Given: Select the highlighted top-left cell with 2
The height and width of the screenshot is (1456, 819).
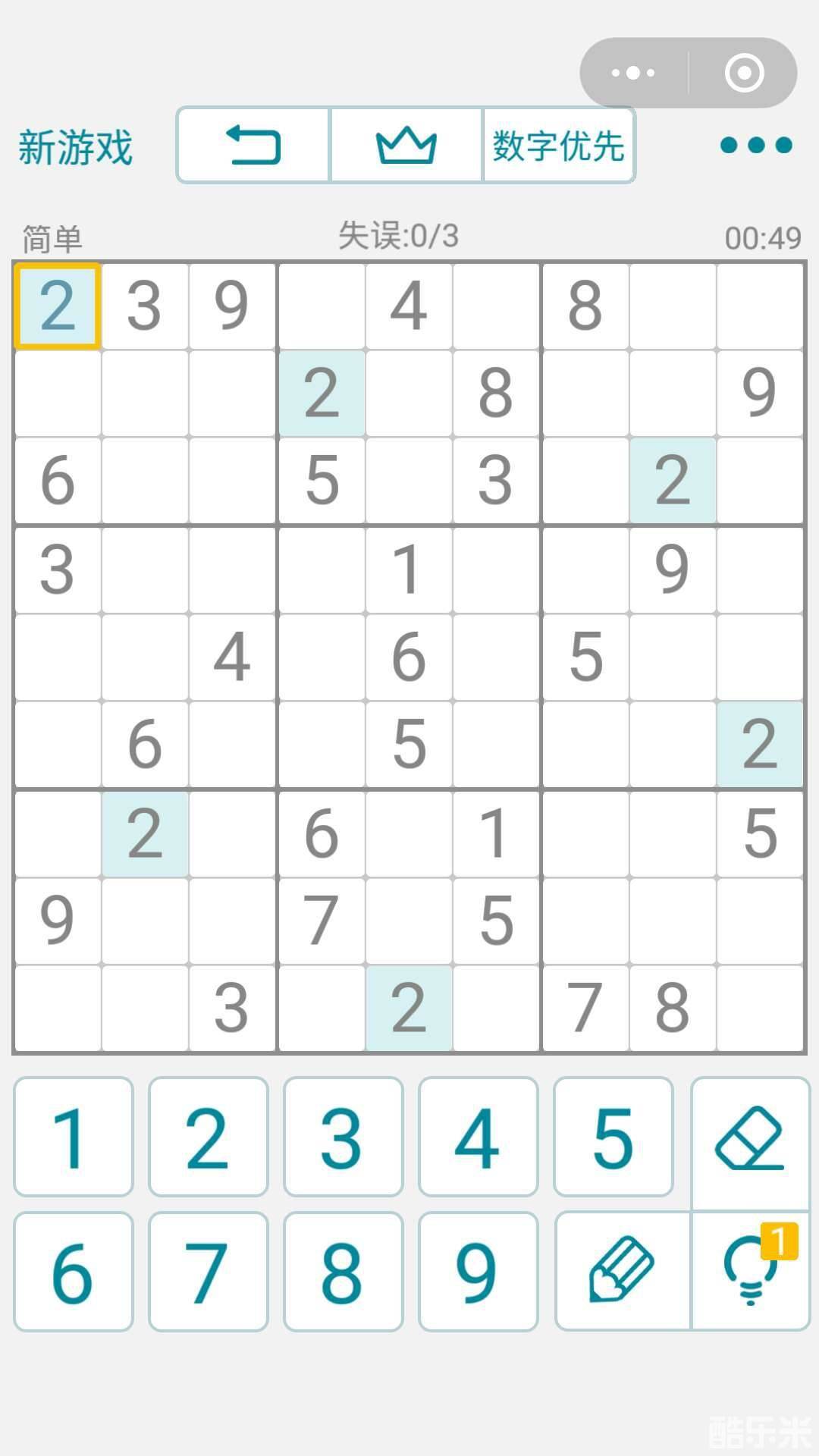Looking at the screenshot, I should tap(58, 306).
